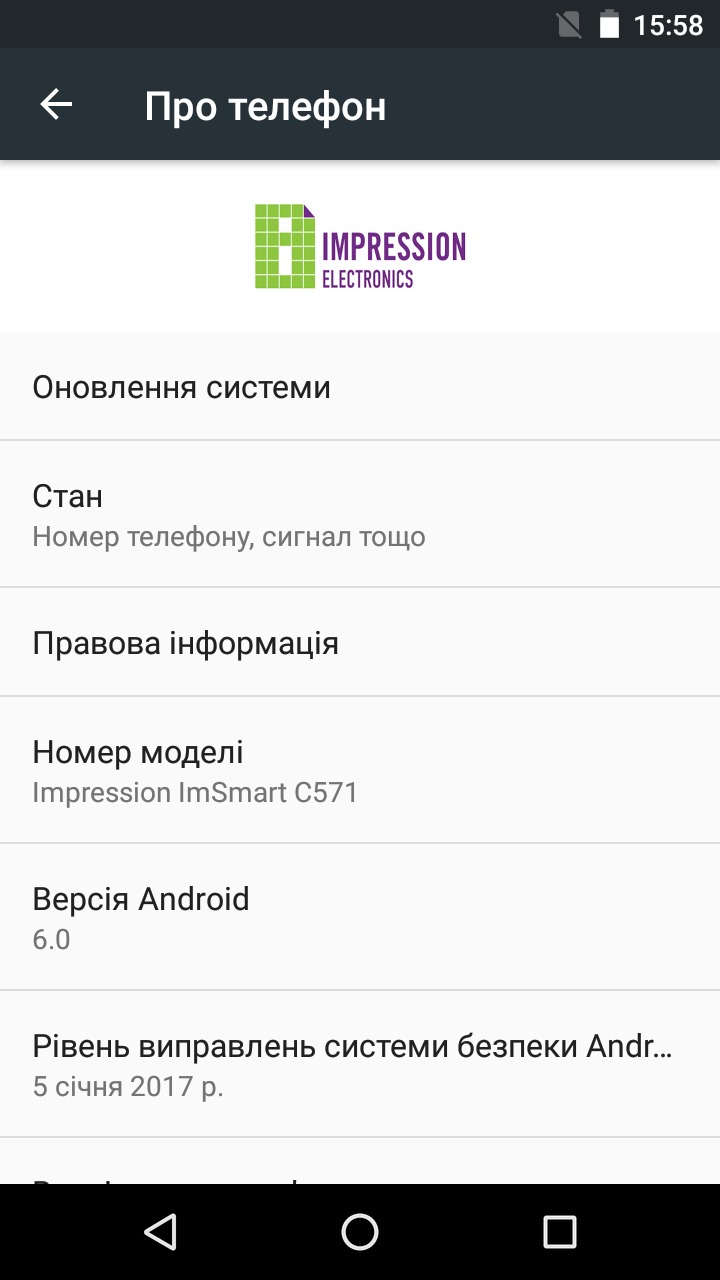This screenshot has width=720, height=1280.
Task: Go back from Про телефон screen
Action: tap(56, 105)
